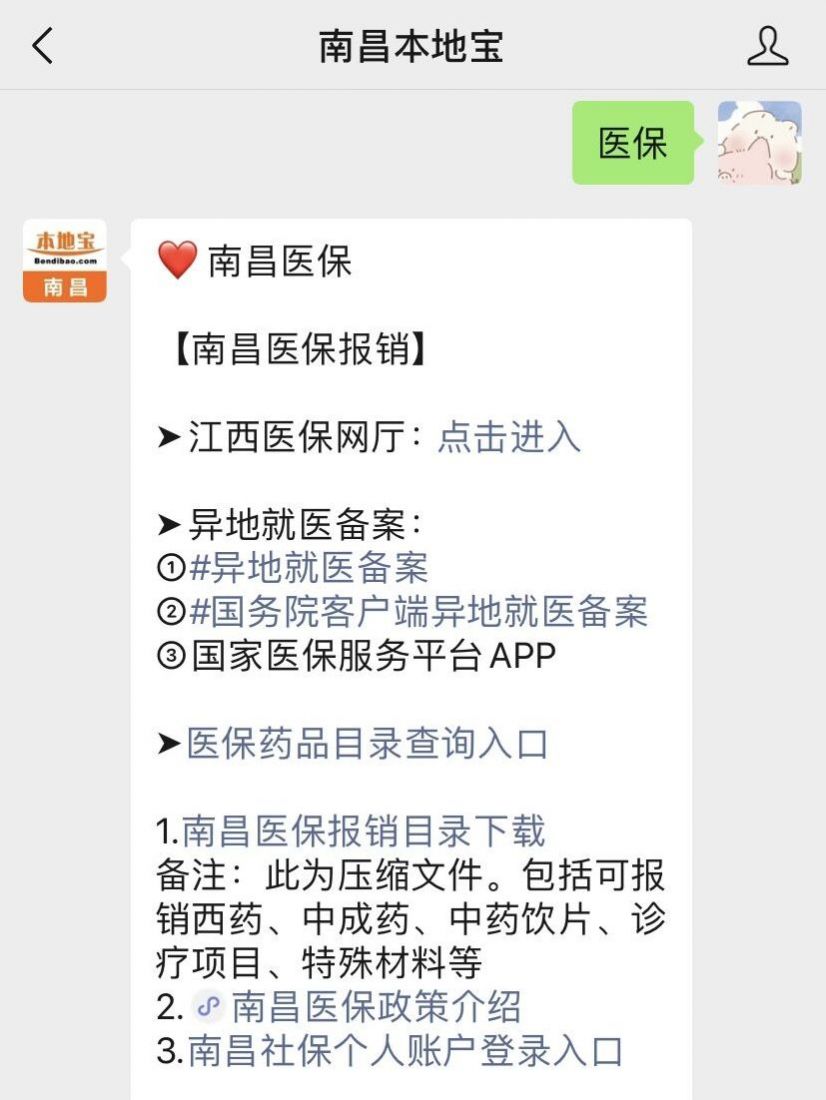
Task: Open 点击进入 link for 江西医保网厅
Action: 508,436
